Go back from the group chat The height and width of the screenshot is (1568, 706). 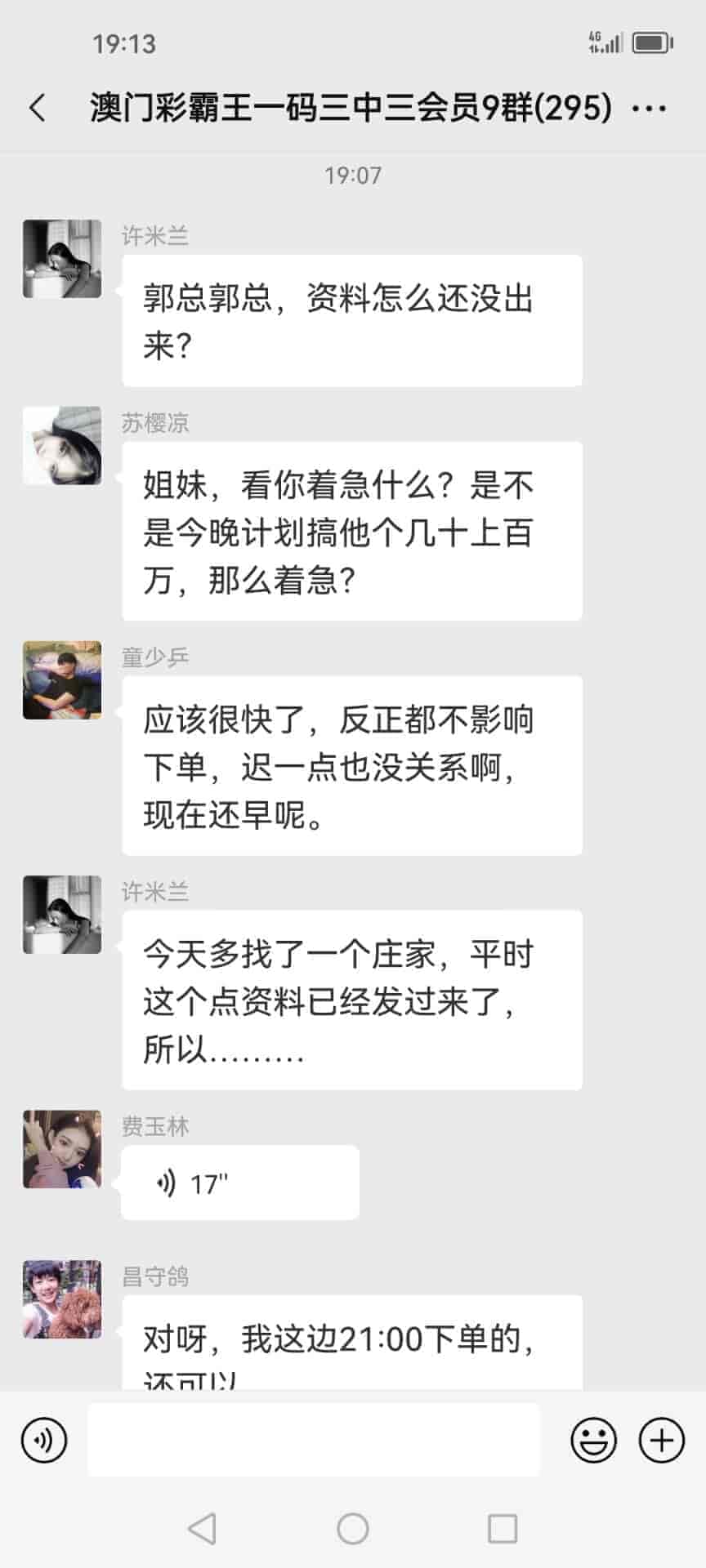pos(38,108)
